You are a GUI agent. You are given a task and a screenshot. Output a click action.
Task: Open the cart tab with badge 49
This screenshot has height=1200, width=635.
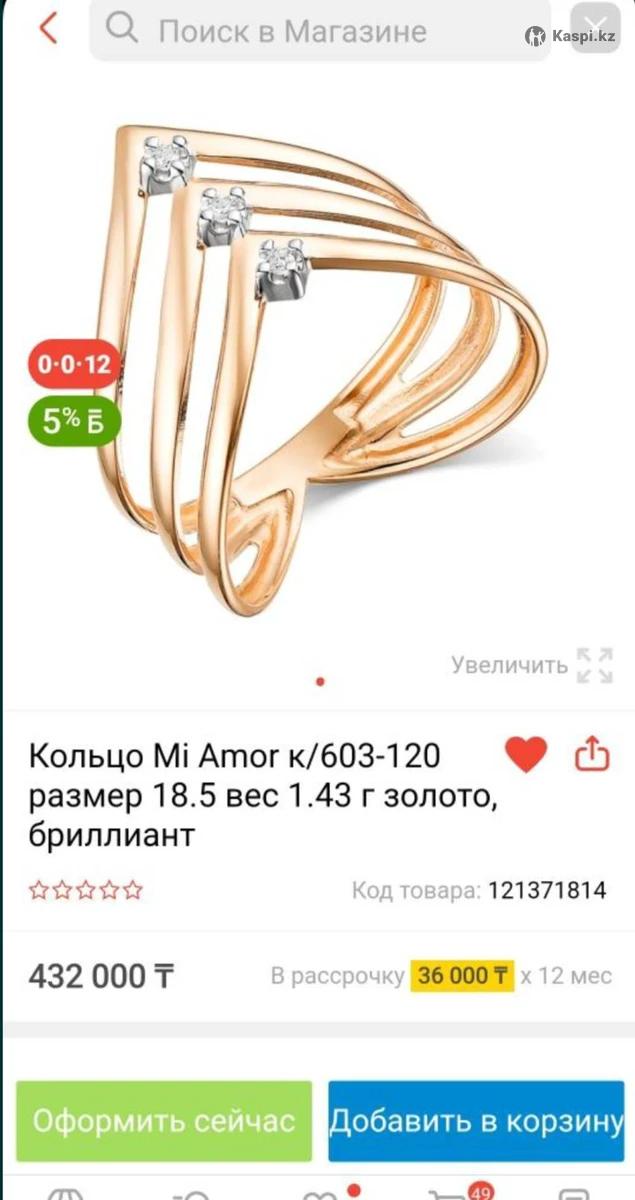(x=448, y=1192)
